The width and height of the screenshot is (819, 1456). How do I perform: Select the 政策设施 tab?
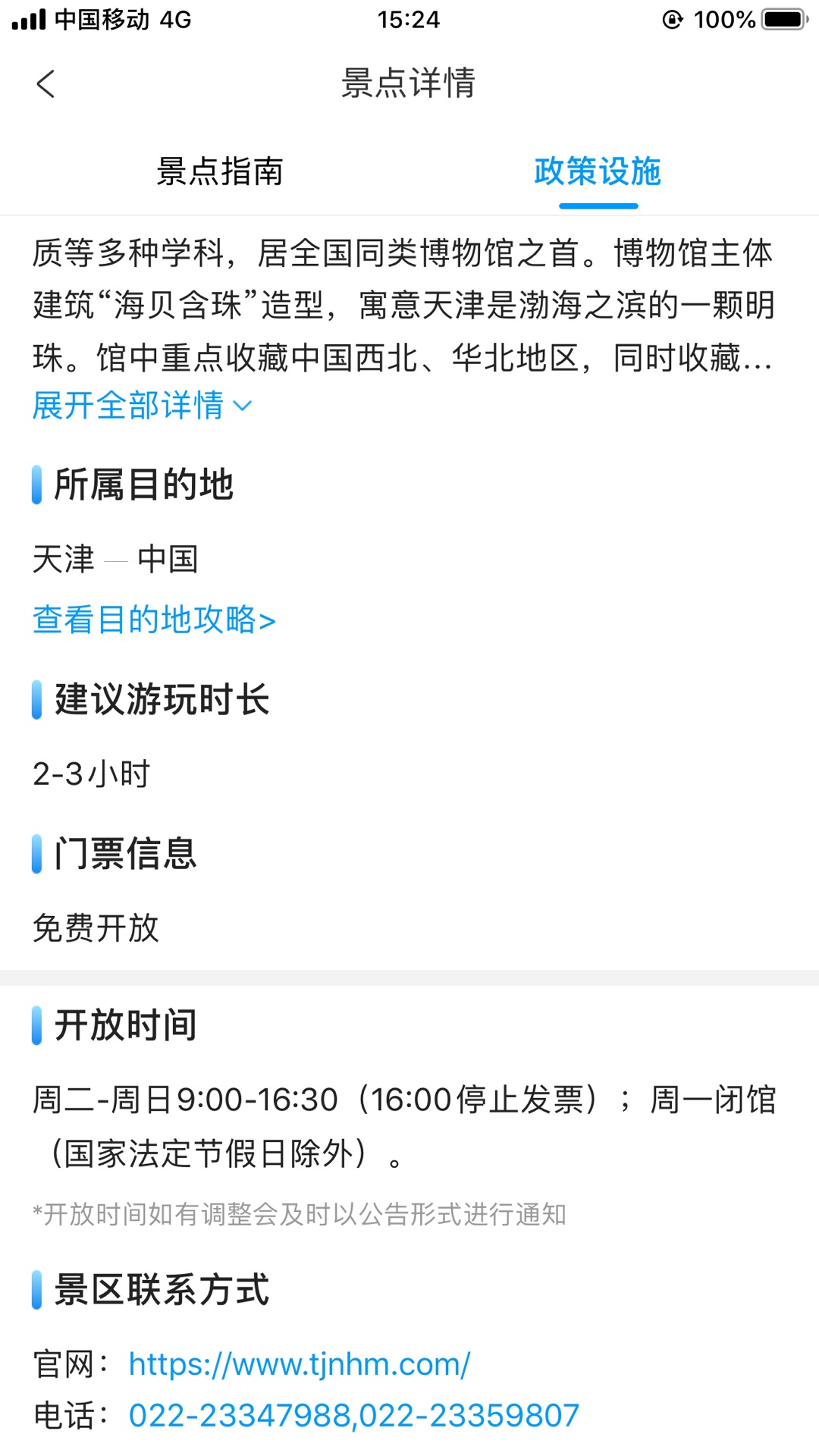pyautogui.click(x=598, y=171)
